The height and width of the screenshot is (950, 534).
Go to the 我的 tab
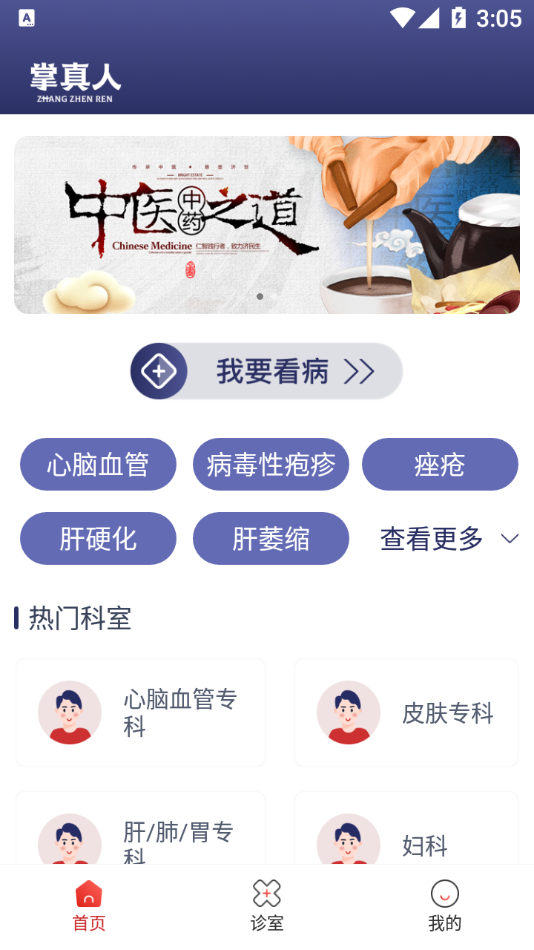445,906
